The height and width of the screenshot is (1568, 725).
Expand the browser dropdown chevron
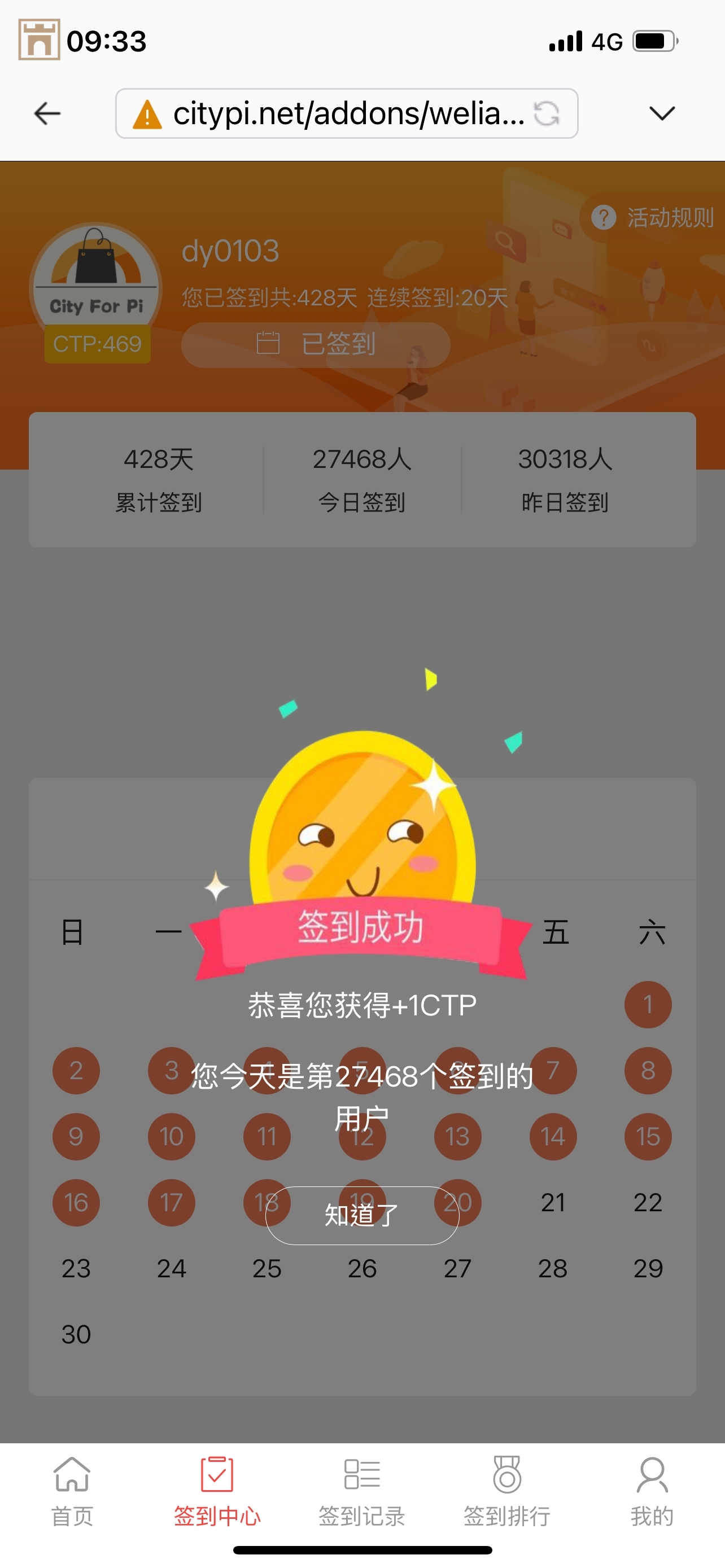[x=662, y=114]
